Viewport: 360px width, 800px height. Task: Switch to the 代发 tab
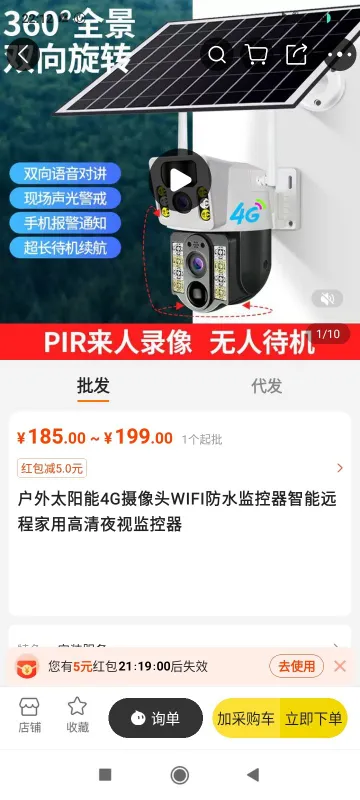267,386
